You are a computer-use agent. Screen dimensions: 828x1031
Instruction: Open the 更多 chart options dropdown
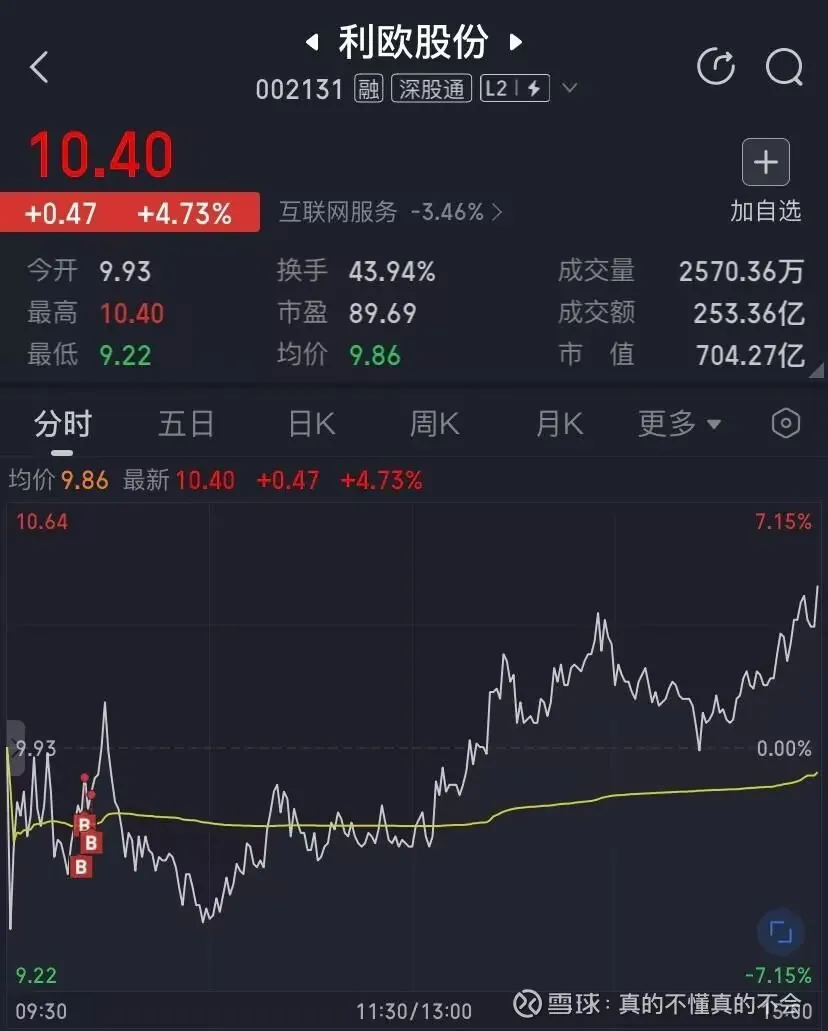click(679, 424)
